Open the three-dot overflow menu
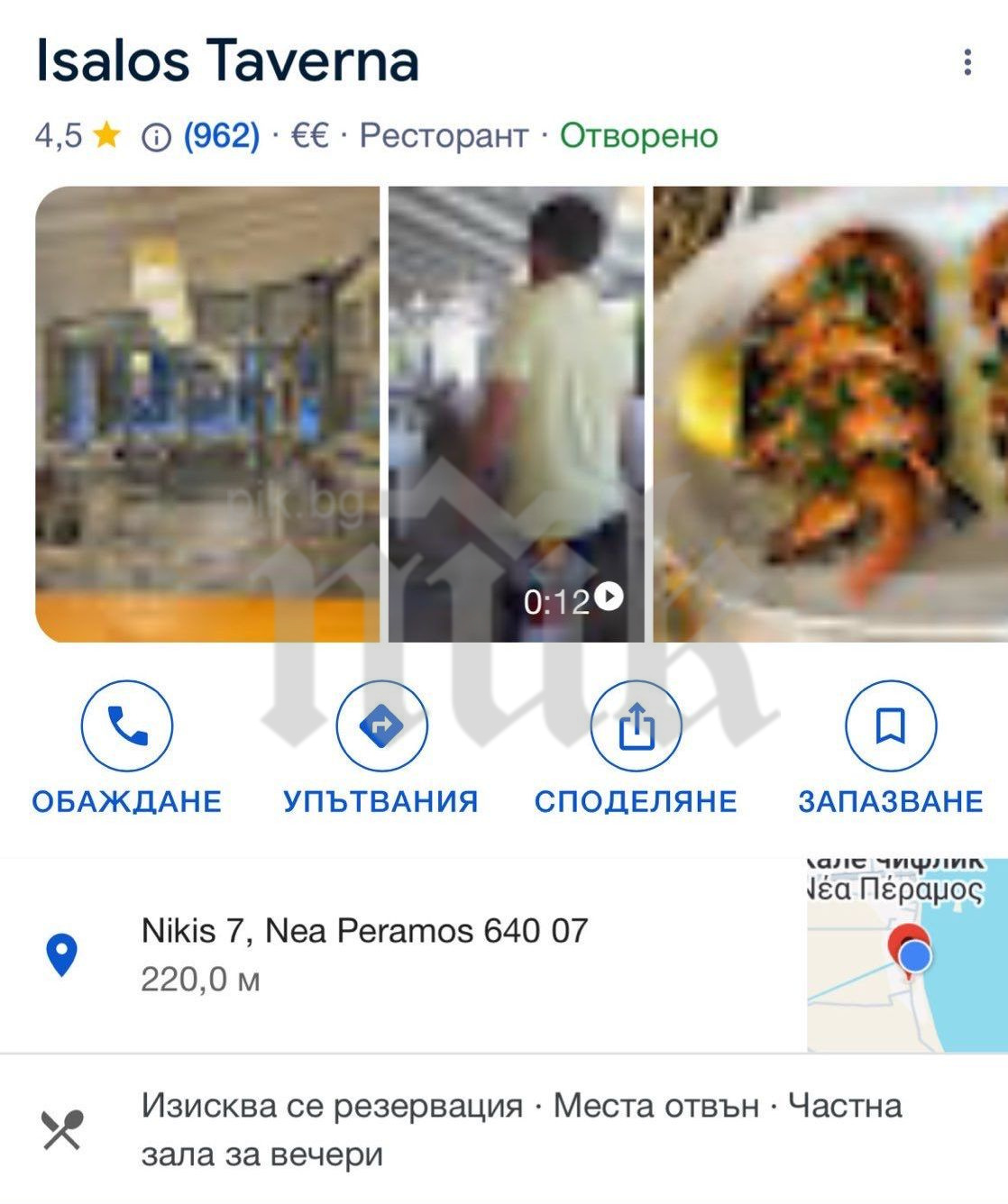This screenshot has width=1008, height=1204. [x=967, y=62]
